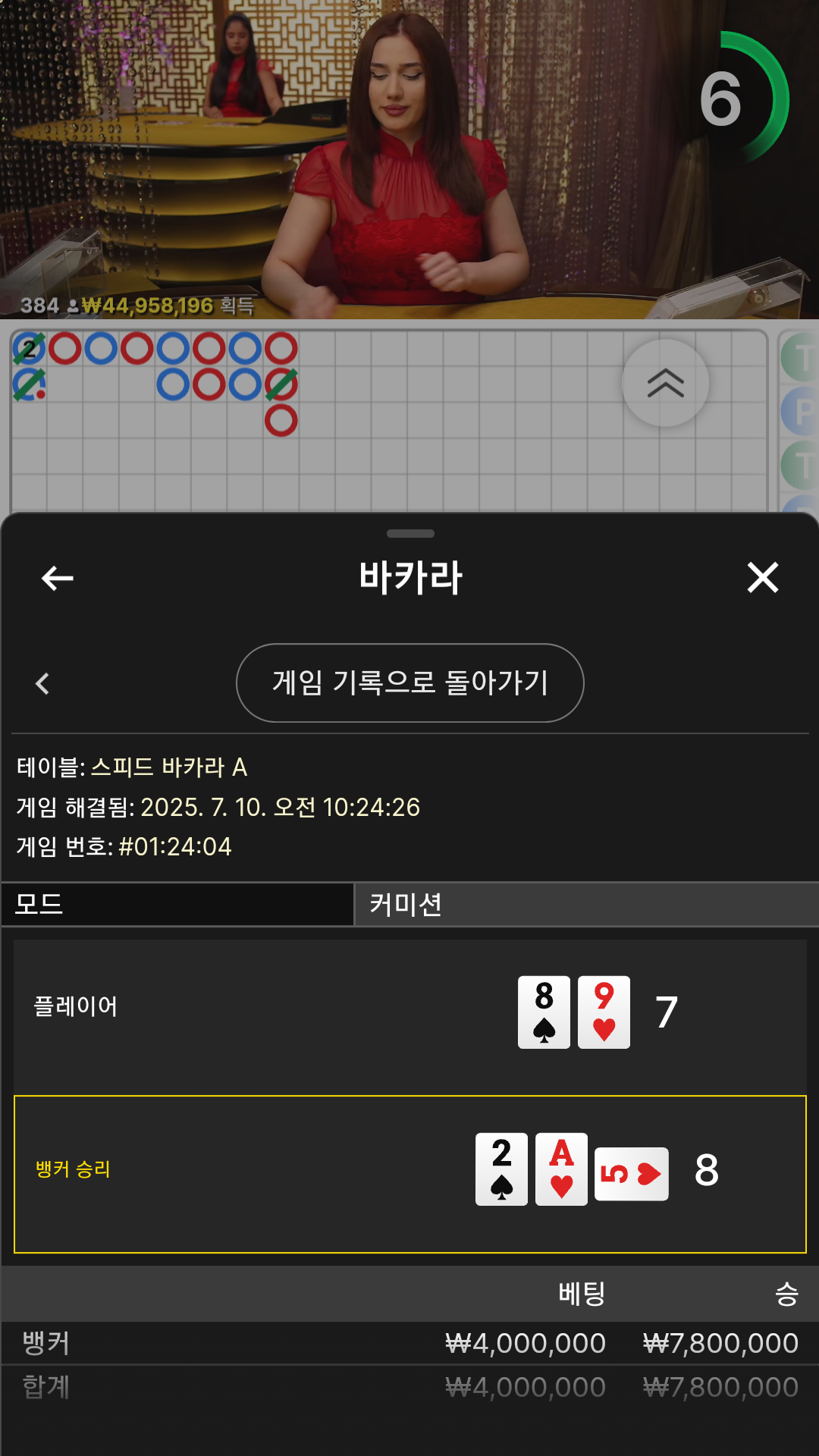
Task: Tap the back arrow beside 바카라 title
Action: pyautogui.click(x=57, y=578)
